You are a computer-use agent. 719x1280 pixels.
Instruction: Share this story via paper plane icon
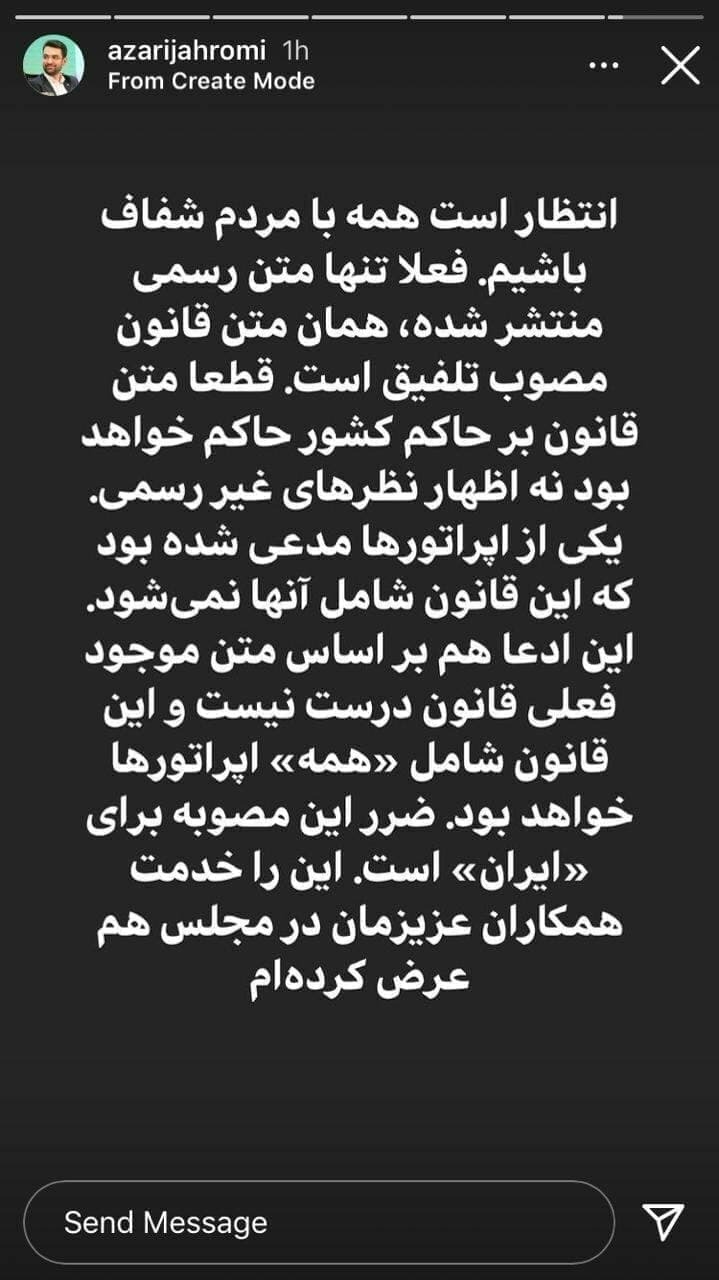(x=663, y=1222)
